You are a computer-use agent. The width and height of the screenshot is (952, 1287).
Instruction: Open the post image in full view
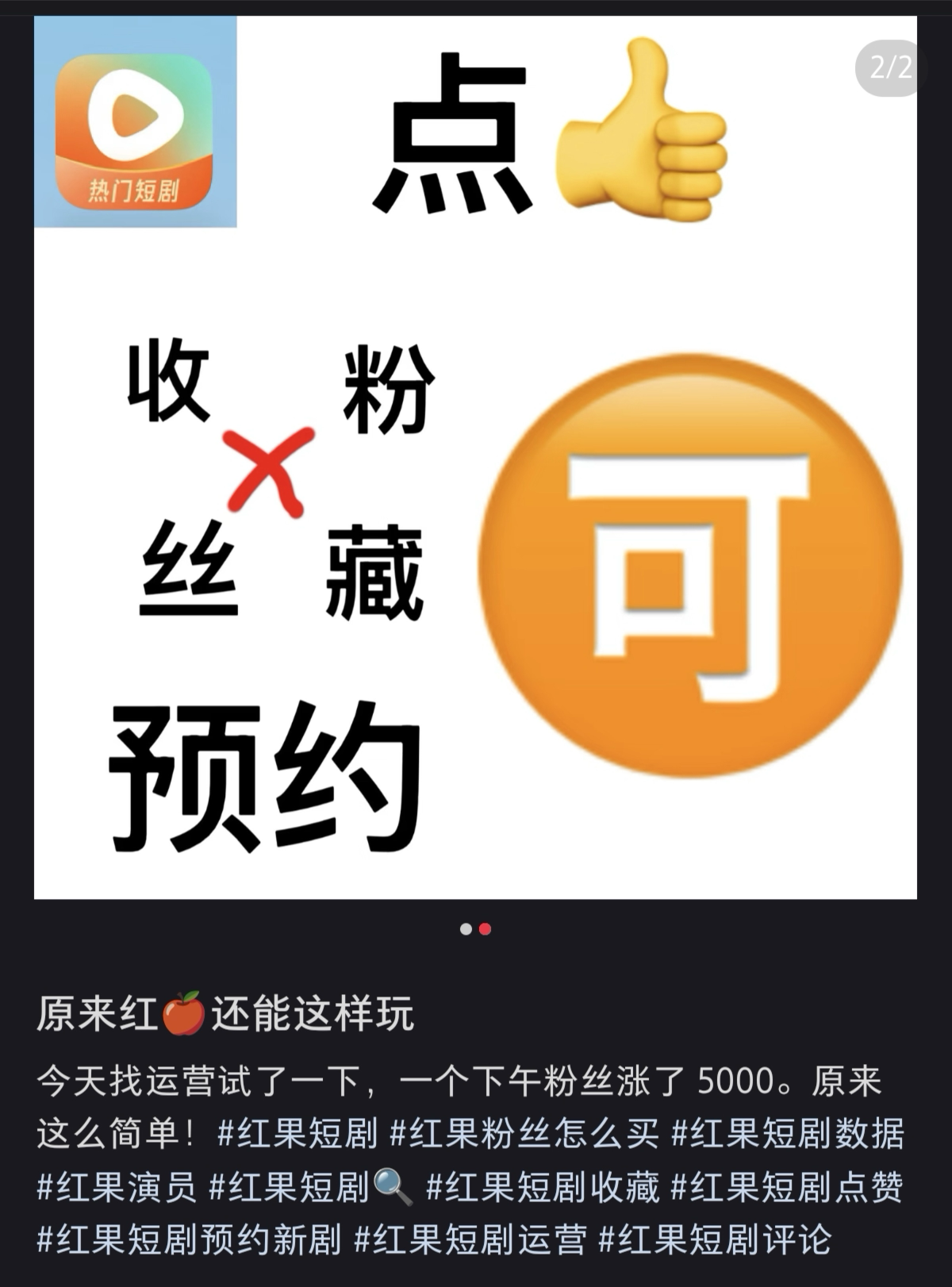475,457
